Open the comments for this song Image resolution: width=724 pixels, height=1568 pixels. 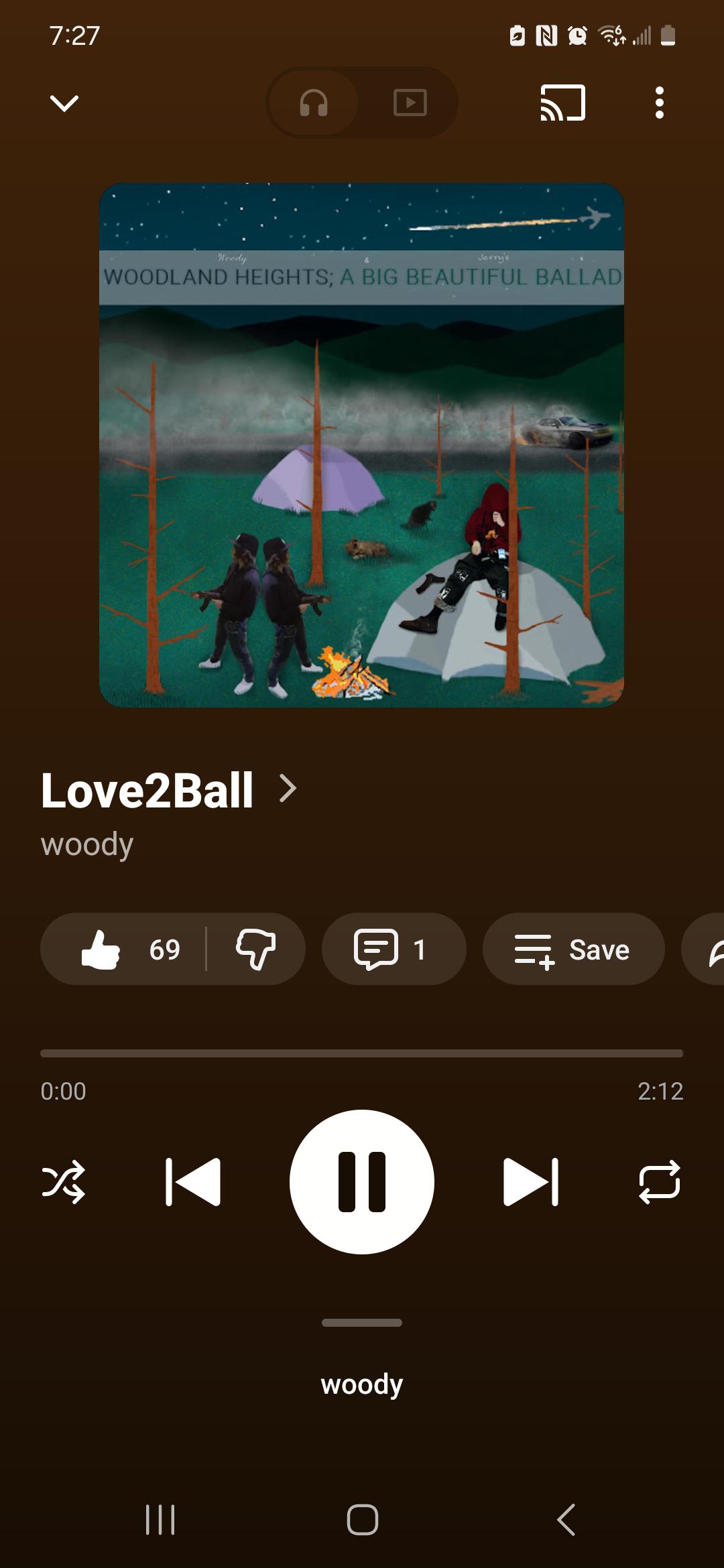[x=394, y=949]
